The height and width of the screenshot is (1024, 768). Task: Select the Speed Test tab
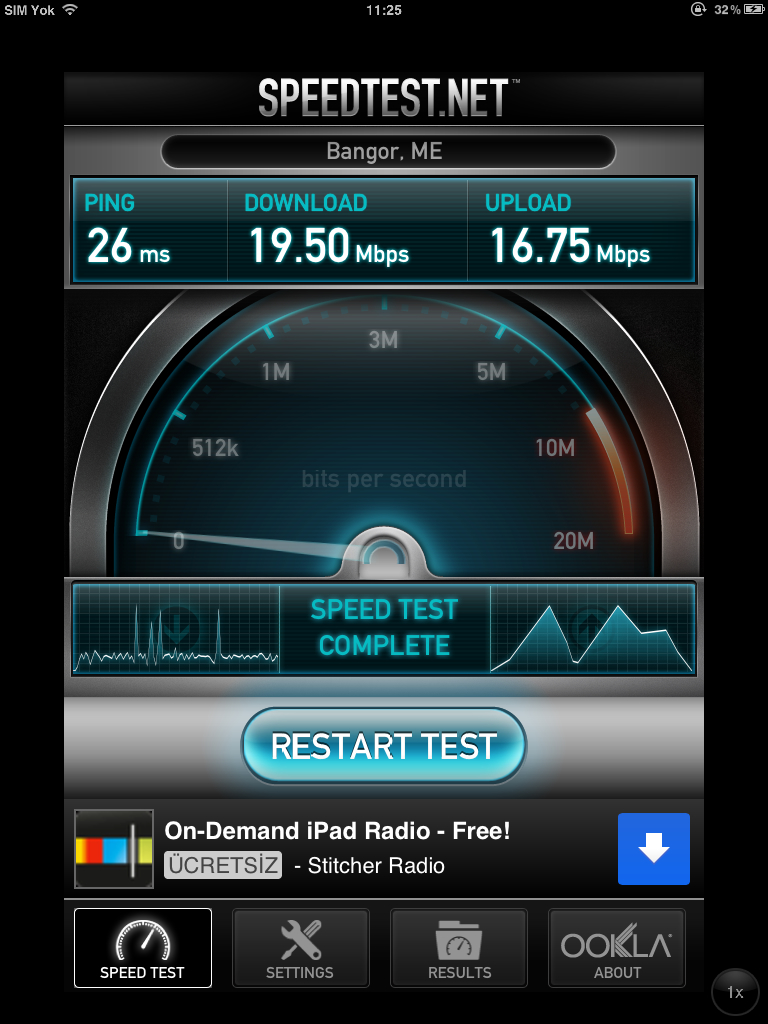tap(142, 947)
